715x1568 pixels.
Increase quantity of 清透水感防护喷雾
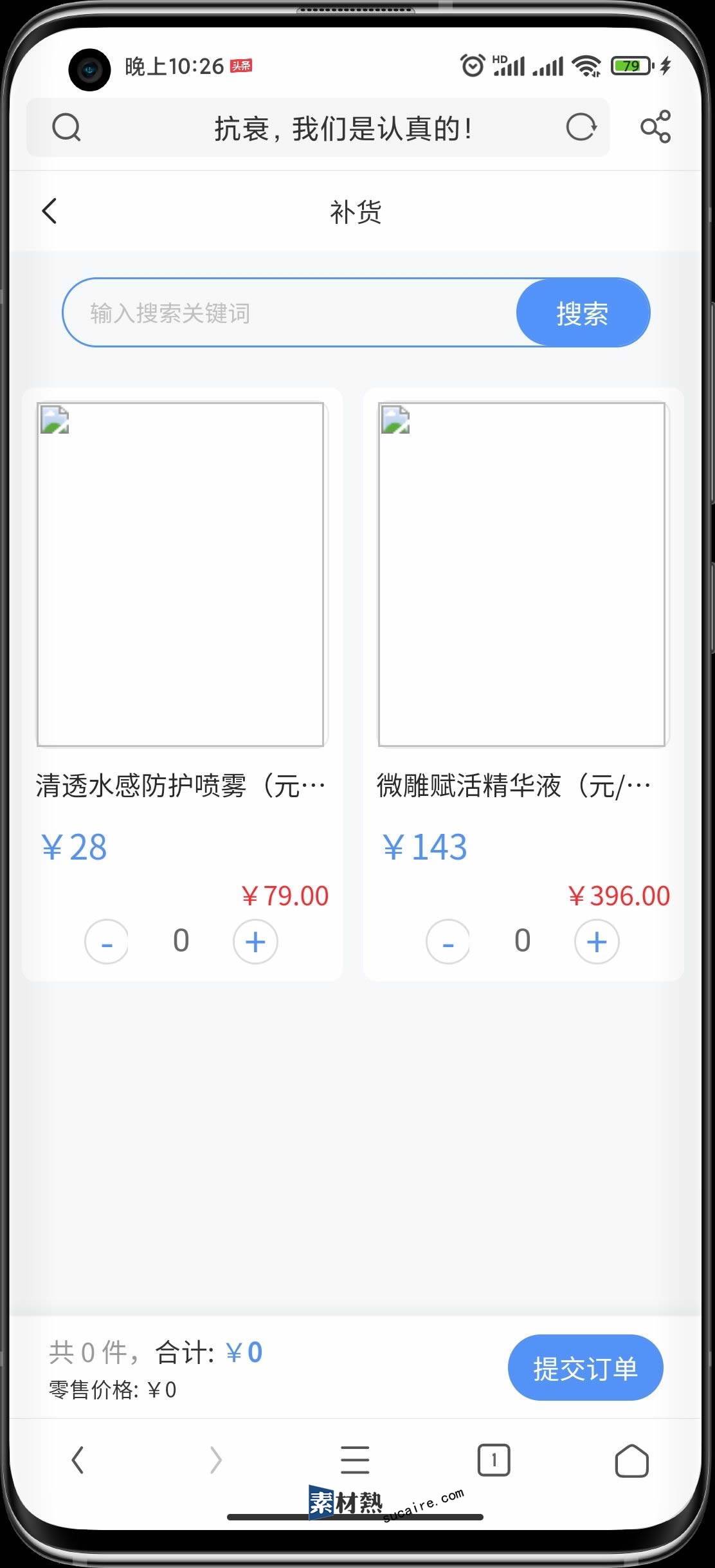click(x=255, y=942)
